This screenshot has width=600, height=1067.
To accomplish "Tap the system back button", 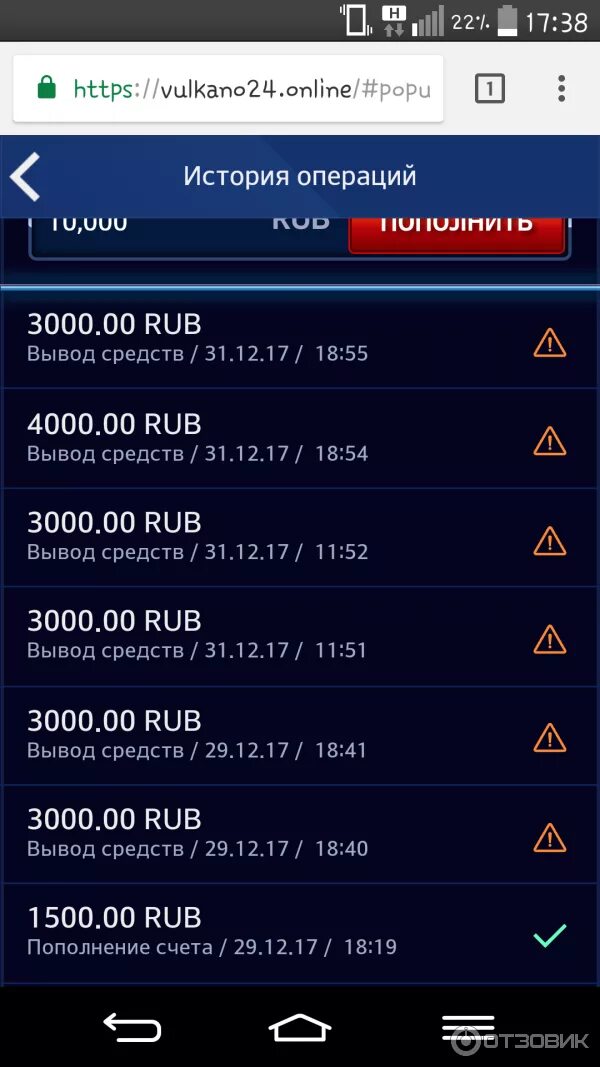I will (132, 1028).
